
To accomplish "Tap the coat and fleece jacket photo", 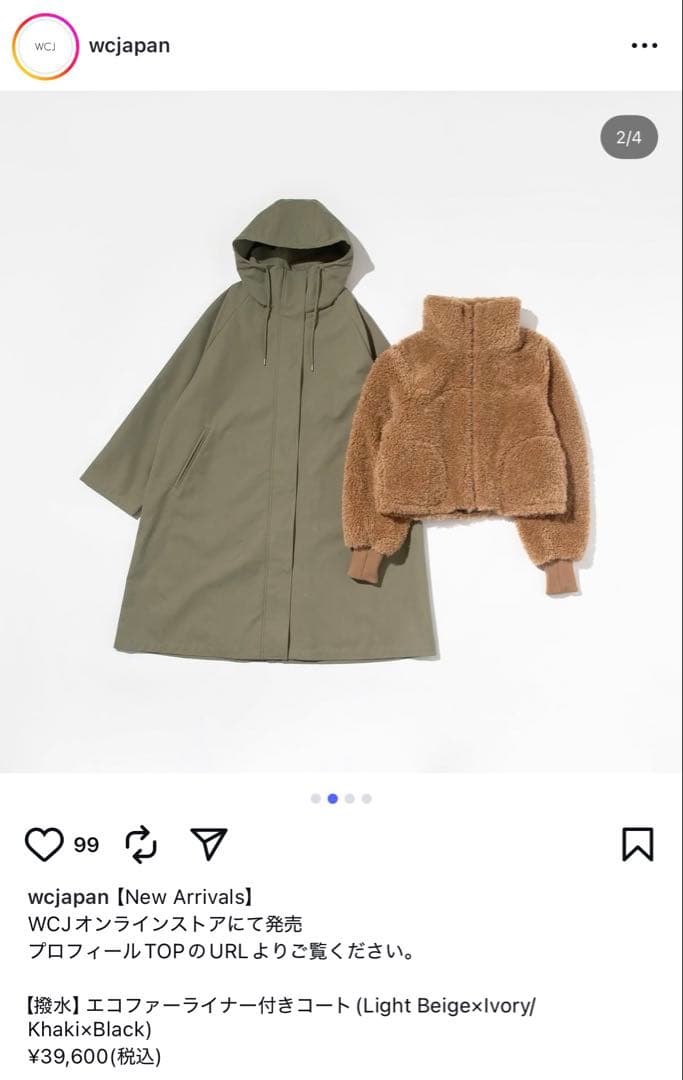I will [x=341, y=432].
